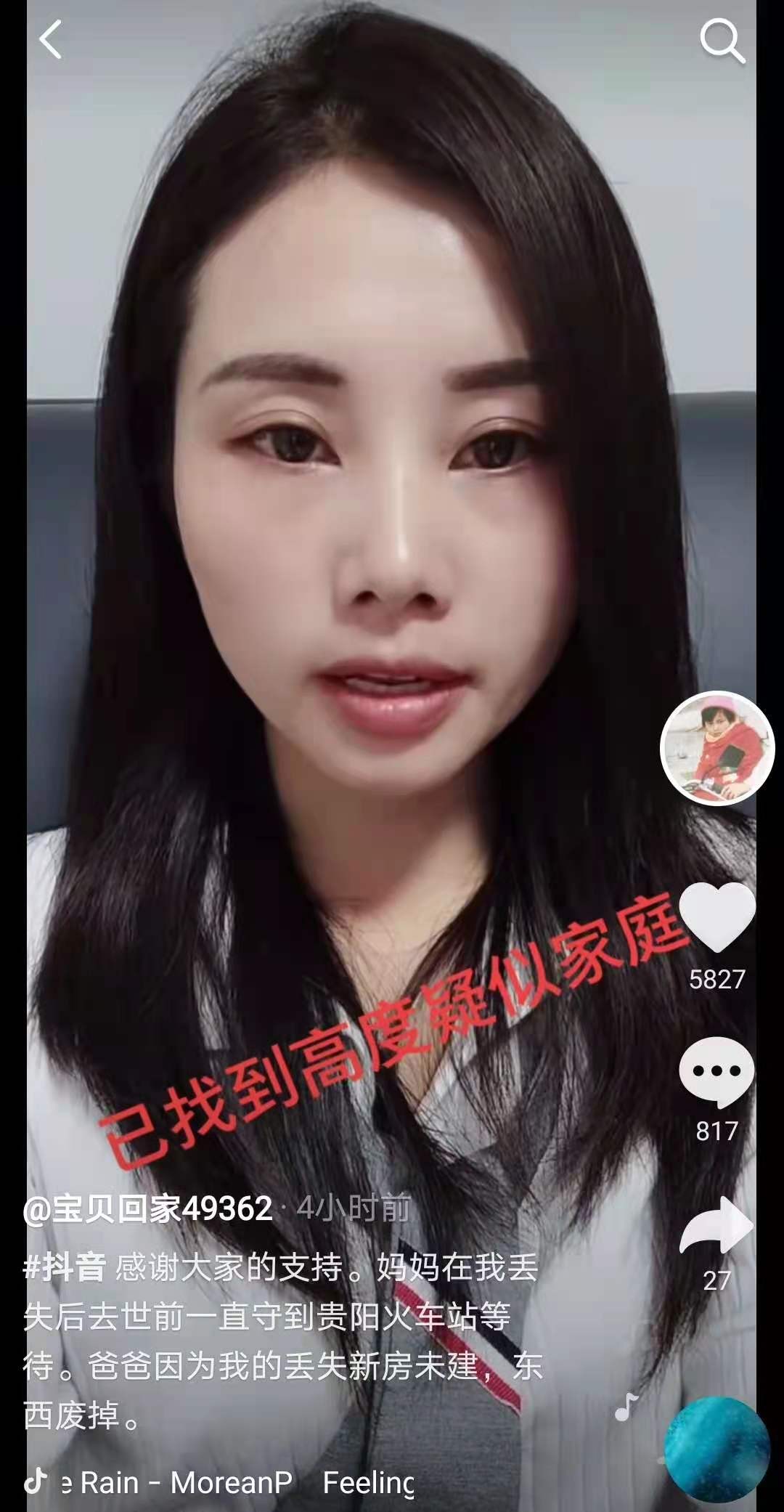The width and height of the screenshot is (784, 1512).
Task: Like this video with the heart
Action: 717,917
